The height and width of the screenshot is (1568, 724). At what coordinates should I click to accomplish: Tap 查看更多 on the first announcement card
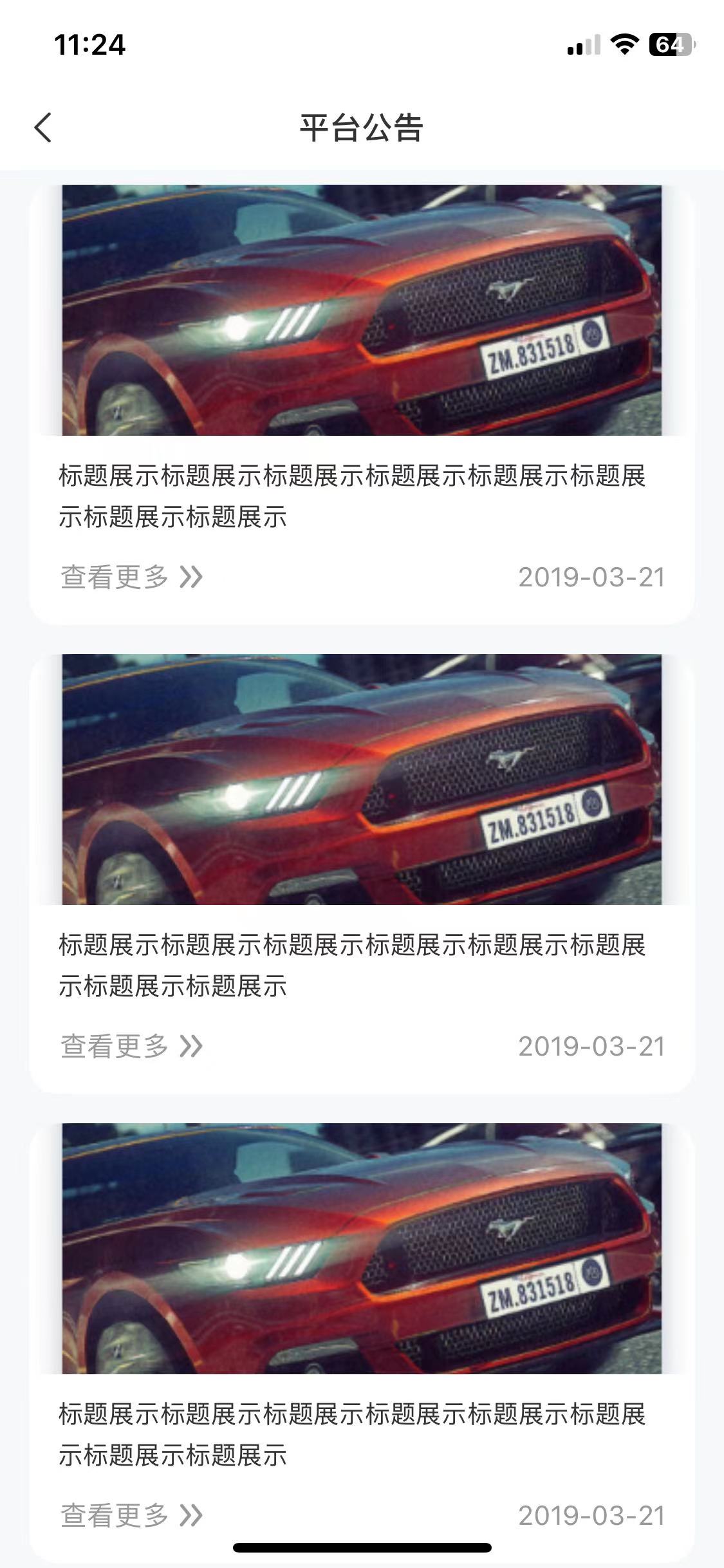point(131,577)
